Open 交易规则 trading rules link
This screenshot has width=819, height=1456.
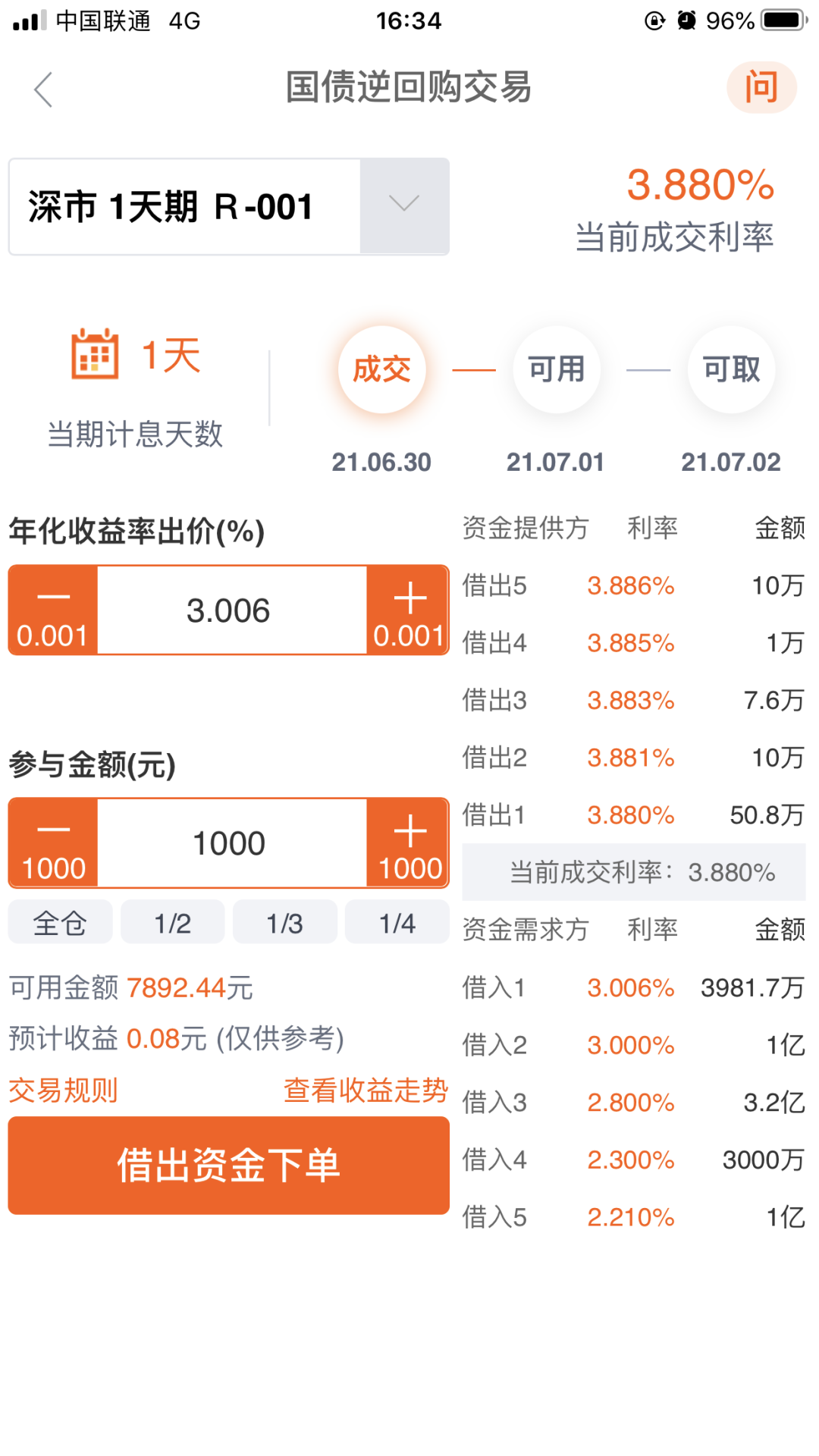[63, 1090]
